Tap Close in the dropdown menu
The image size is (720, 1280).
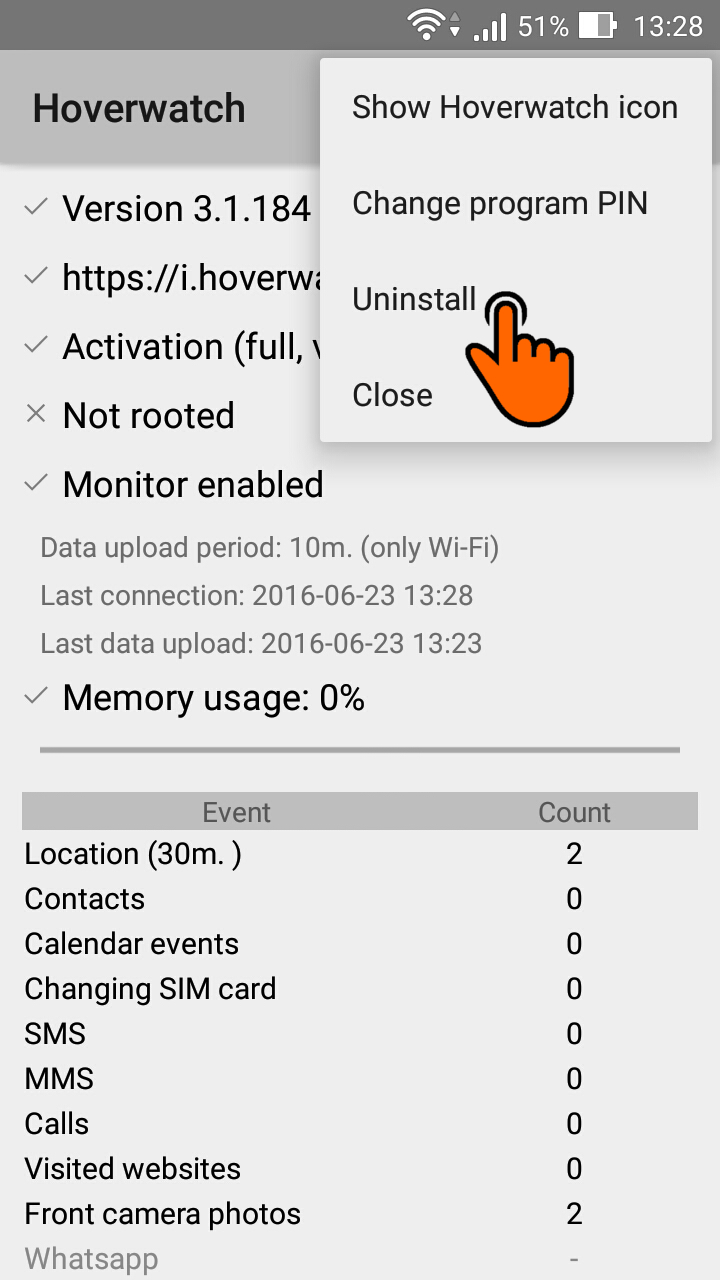(x=515, y=395)
